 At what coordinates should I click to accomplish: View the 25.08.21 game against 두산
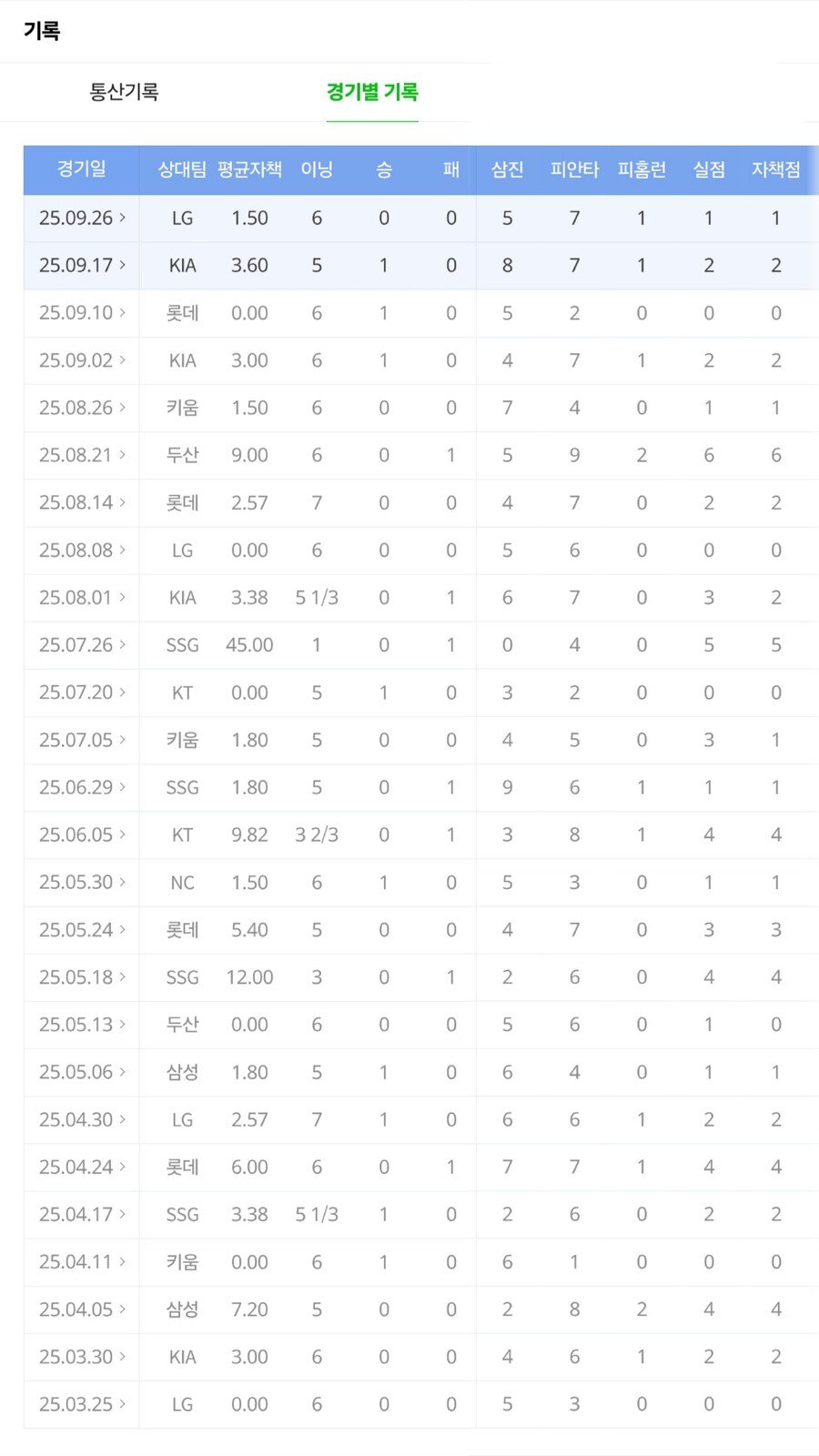coord(82,455)
